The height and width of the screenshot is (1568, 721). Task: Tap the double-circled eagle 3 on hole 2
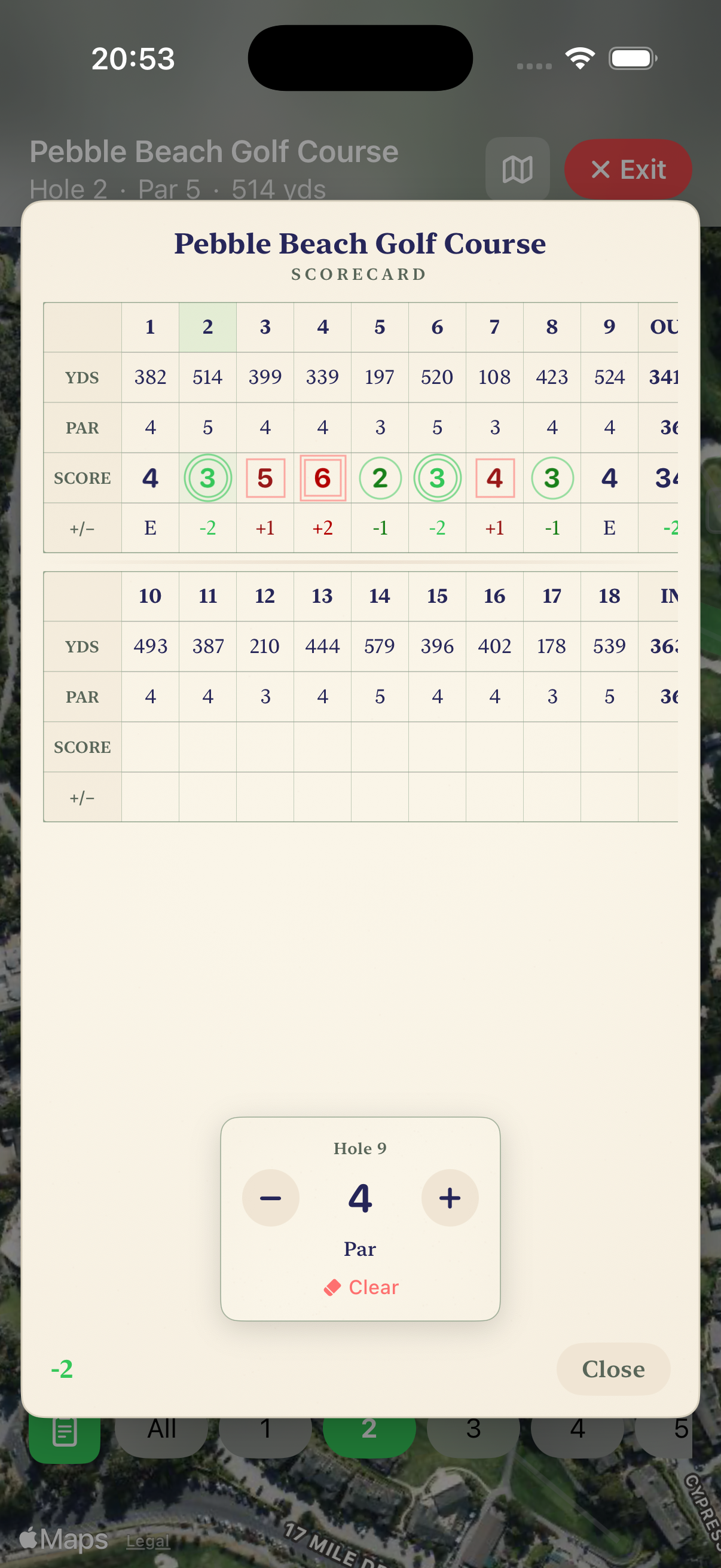pyautogui.click(x=207, y=478)
